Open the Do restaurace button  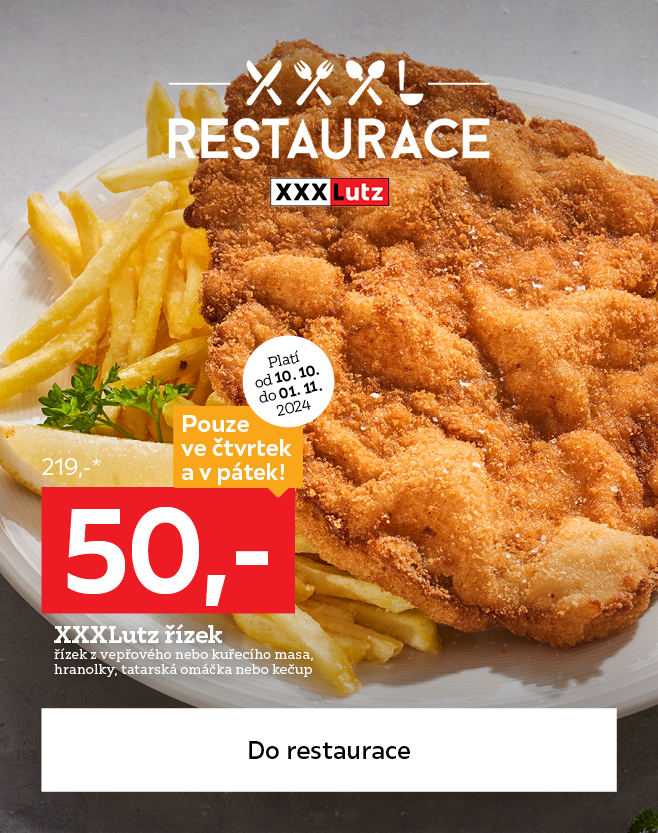[x=329, y=750]
